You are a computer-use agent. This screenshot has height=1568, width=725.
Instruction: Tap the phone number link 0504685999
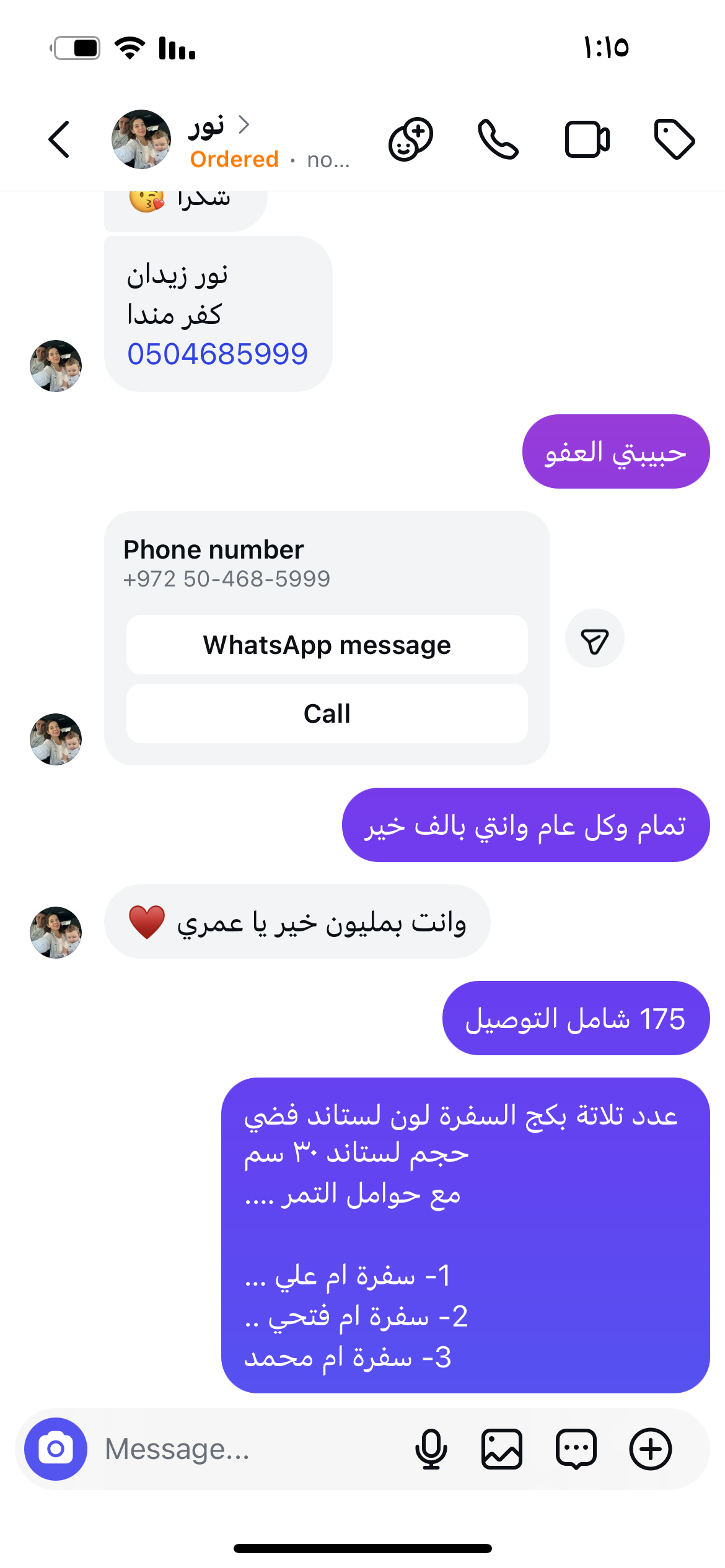tap(217, 354)
